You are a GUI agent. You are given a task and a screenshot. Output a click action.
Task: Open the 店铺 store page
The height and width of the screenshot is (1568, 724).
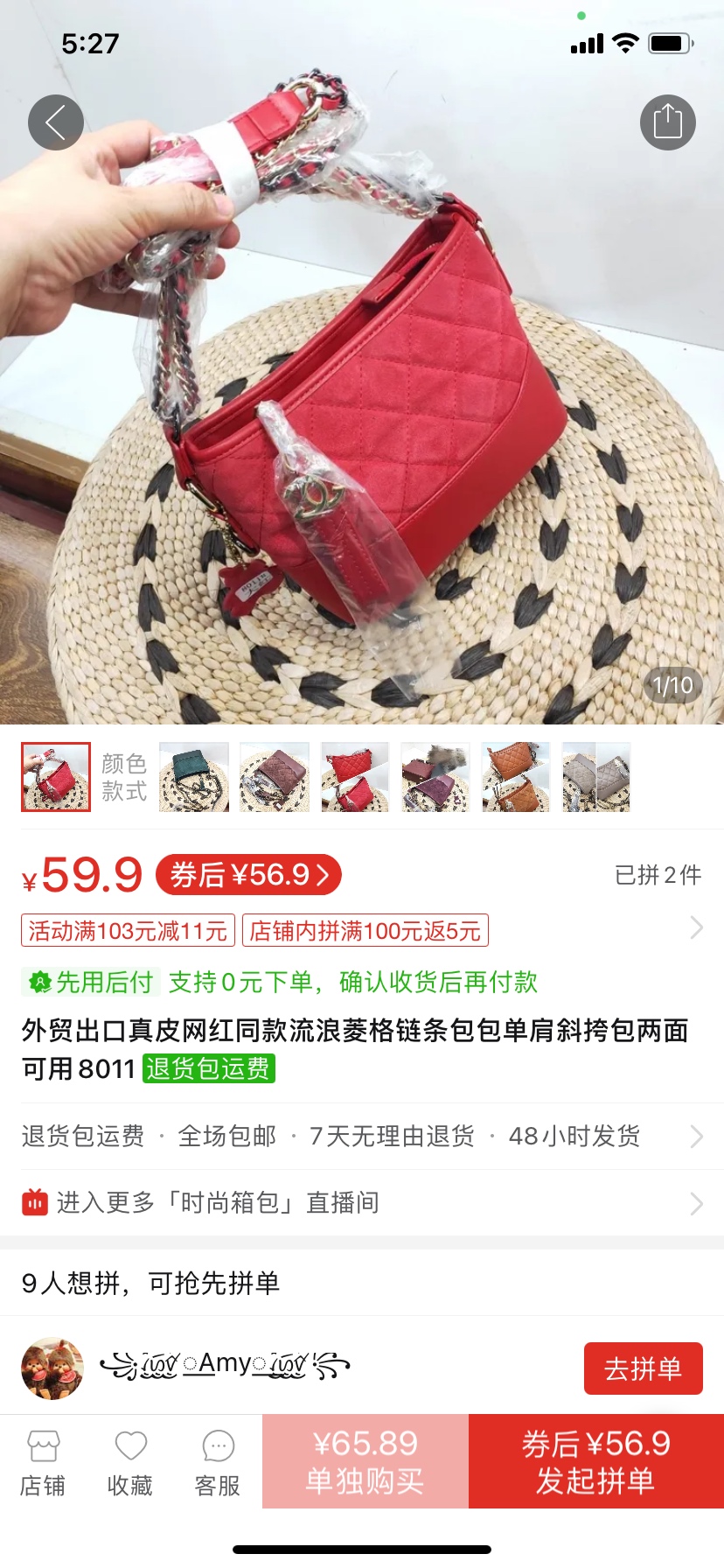pos(43,1463)
